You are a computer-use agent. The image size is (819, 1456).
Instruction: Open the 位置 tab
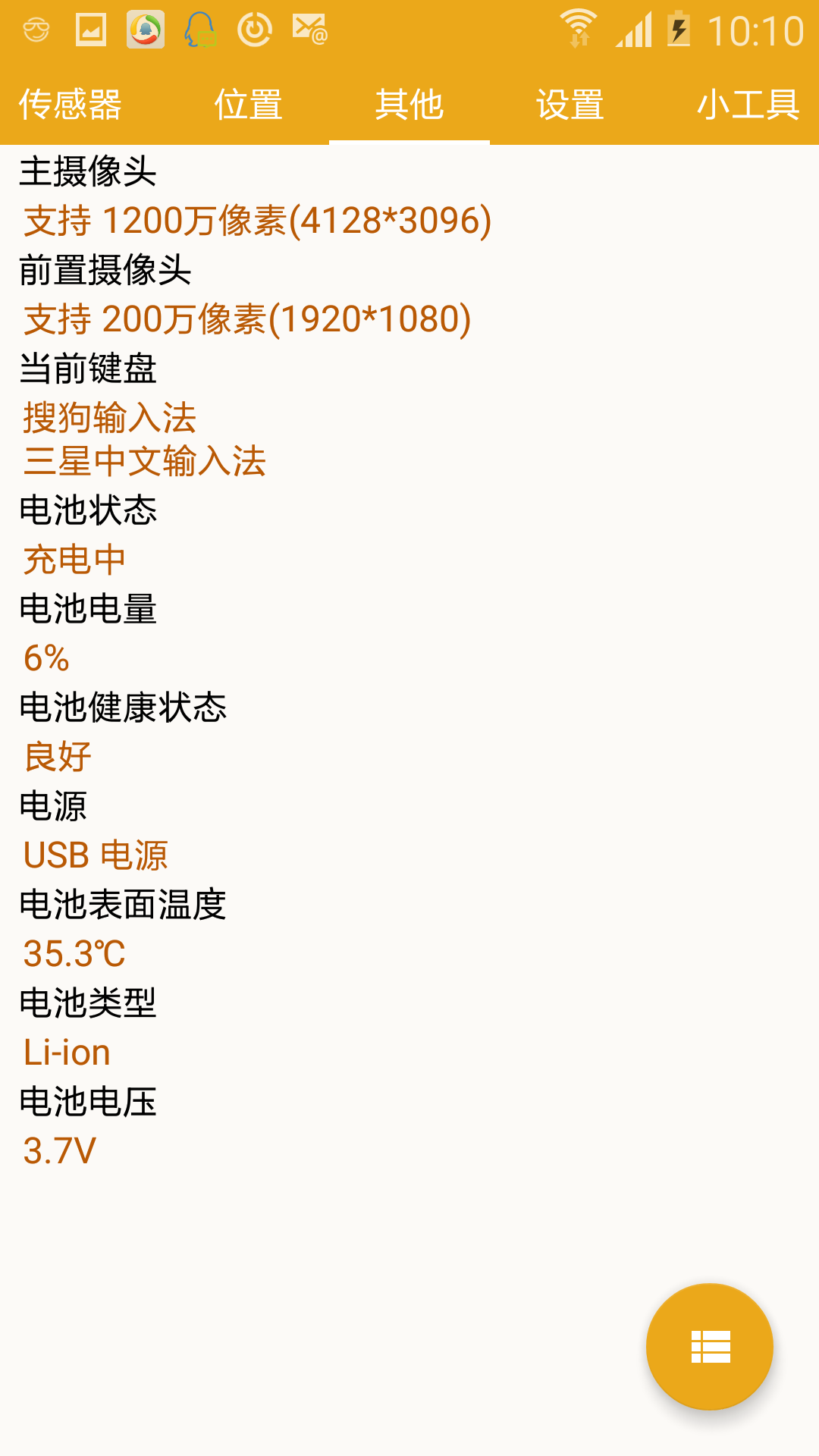click(248, 104)
